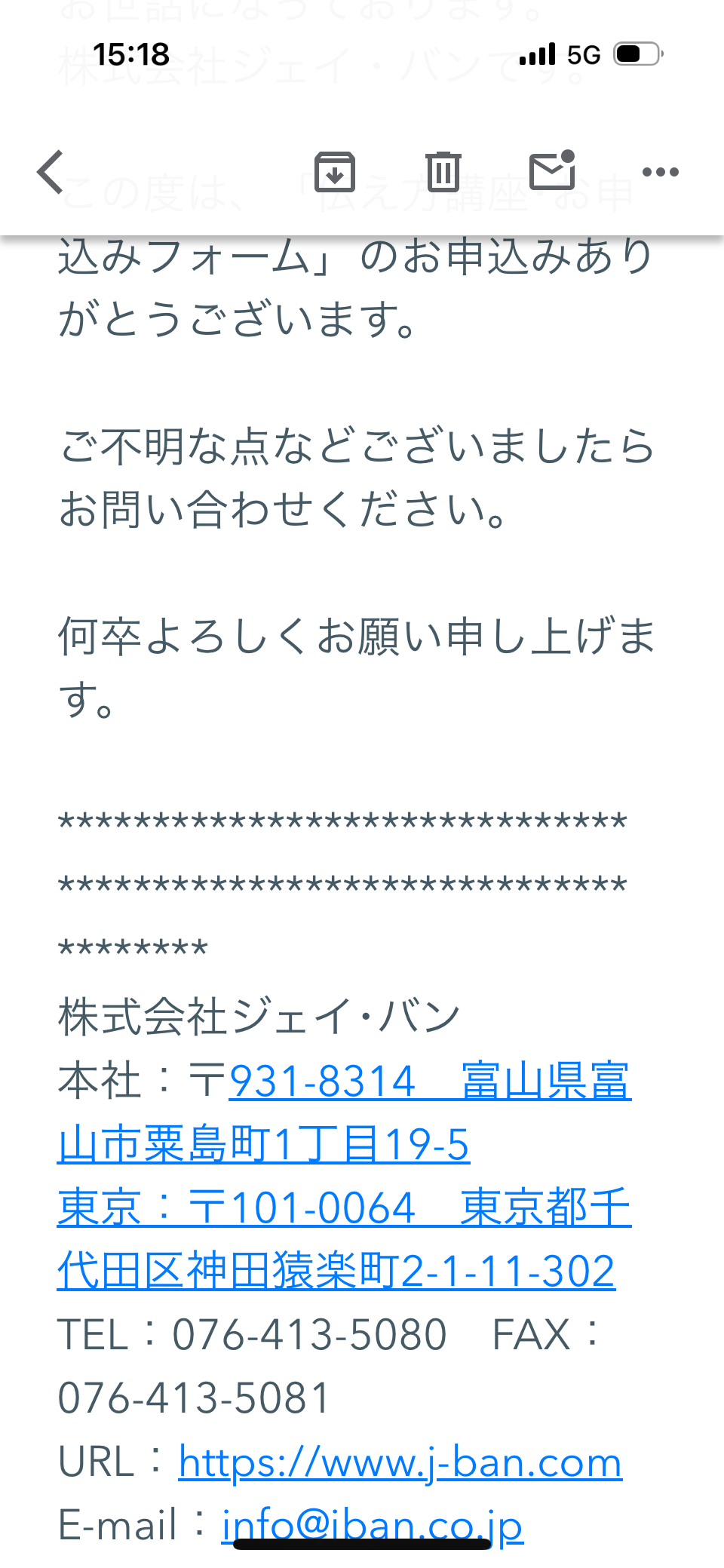Open the https://www.j-ban.com link
Screen dimensions: 724x1568
400,1462
